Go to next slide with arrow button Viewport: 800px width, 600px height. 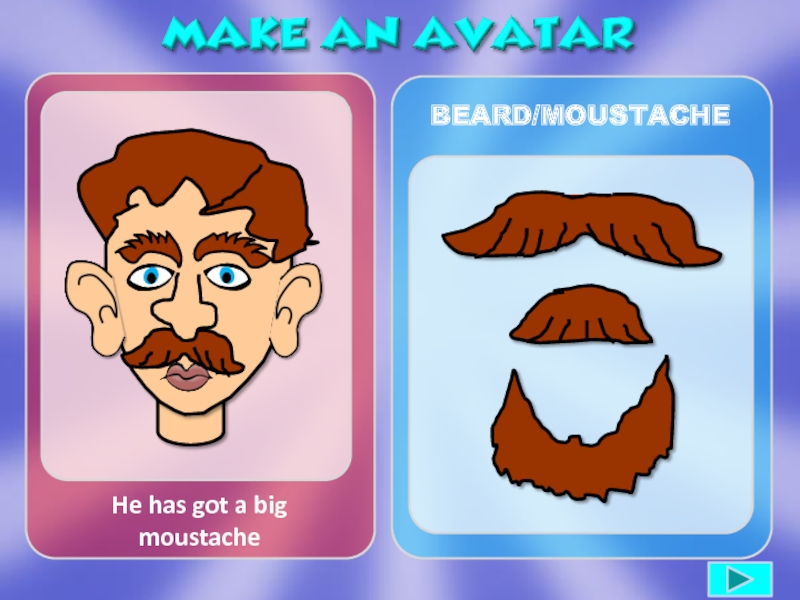coord(739,579)
